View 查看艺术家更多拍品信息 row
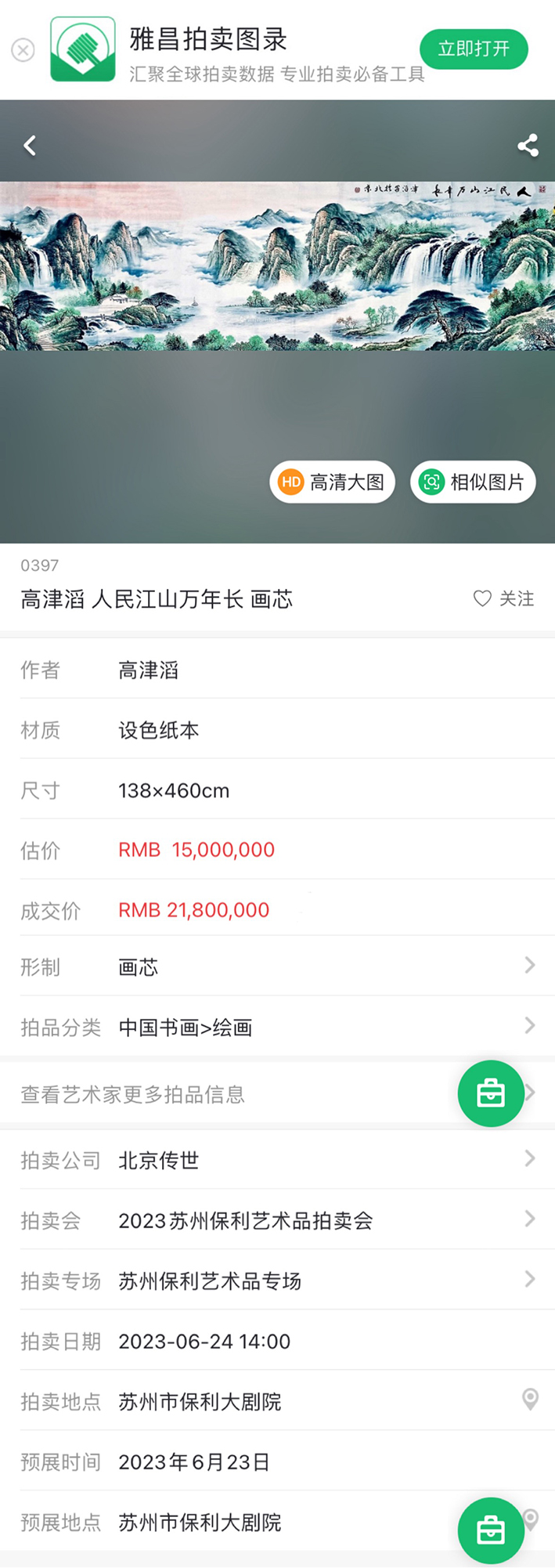The height and width of the screenshot is (1568, 555). pyautogui.click(x=235, y=1094)
